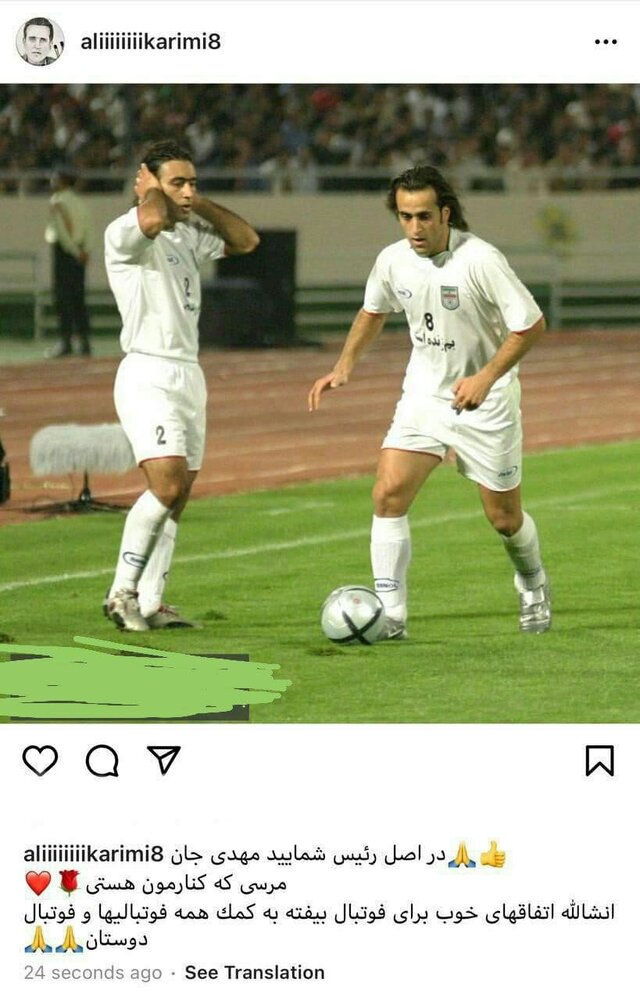640x1000 pixels.
Task: Open the post's three-dot options menu
Action: (x=606, y=42)
